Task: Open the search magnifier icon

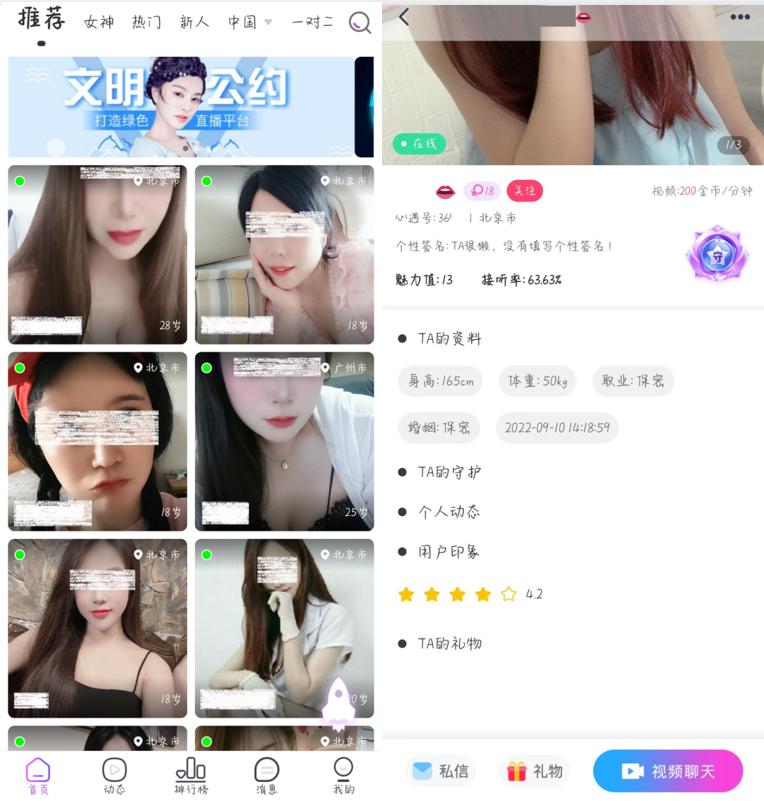Action: tap(359, 22)
